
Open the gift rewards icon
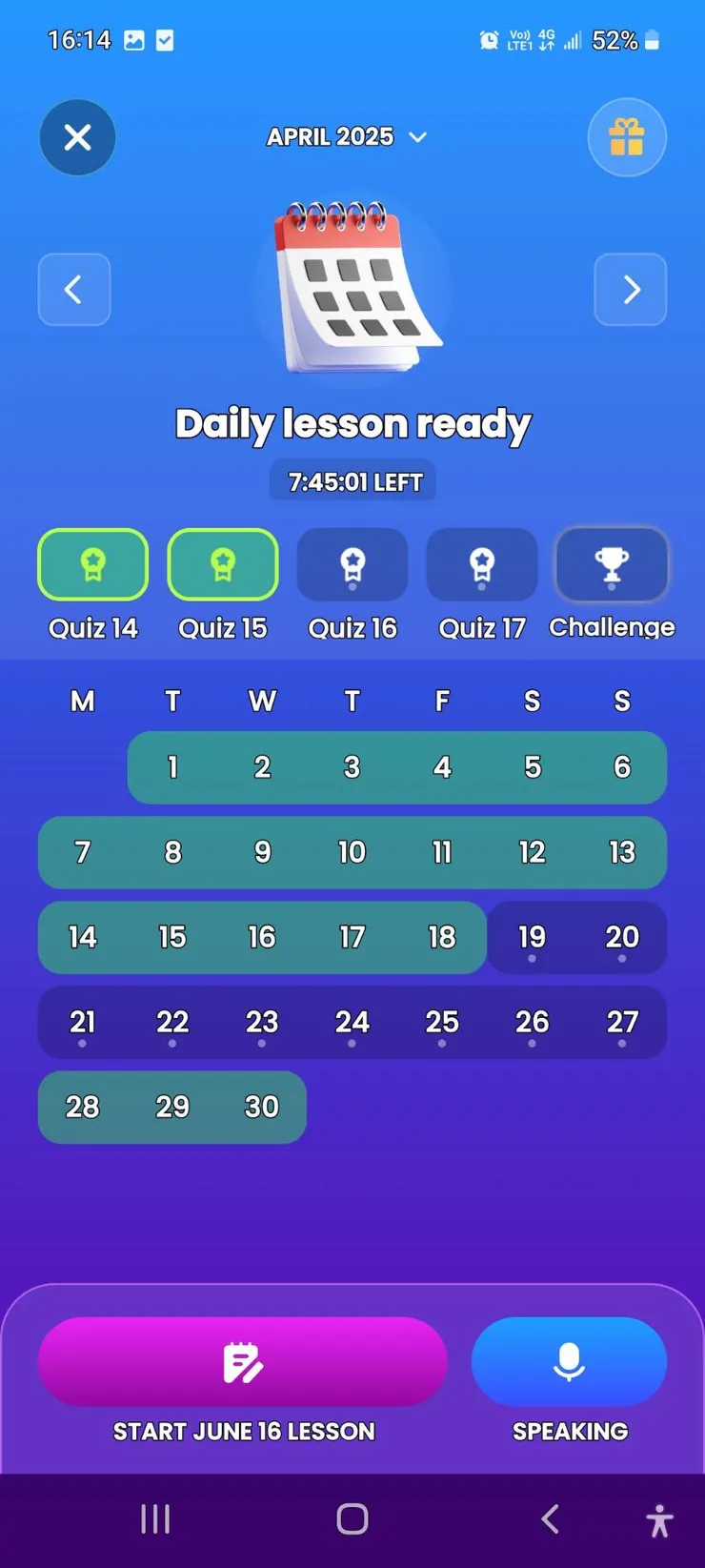(626, 137)
